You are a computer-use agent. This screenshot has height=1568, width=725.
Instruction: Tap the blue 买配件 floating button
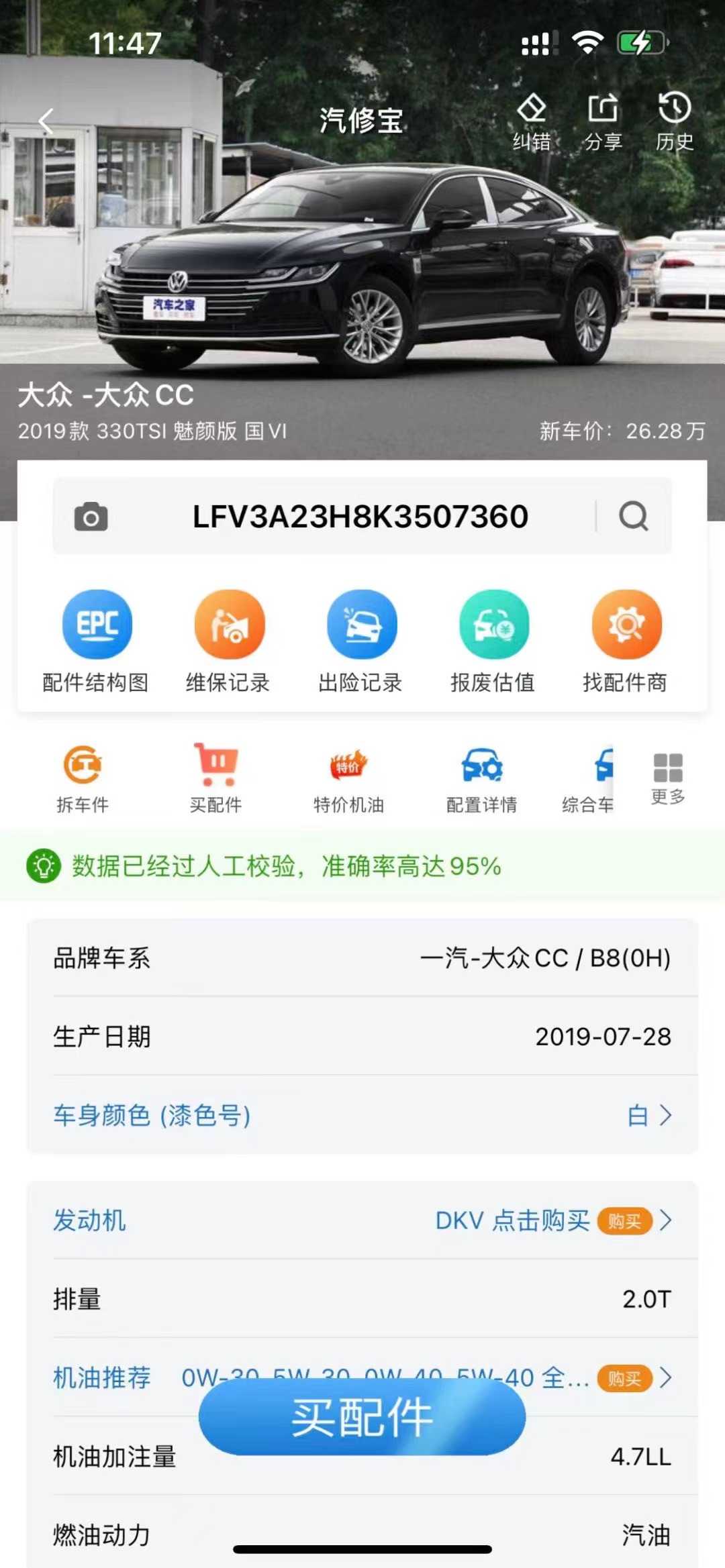[x=362, y=1417]
